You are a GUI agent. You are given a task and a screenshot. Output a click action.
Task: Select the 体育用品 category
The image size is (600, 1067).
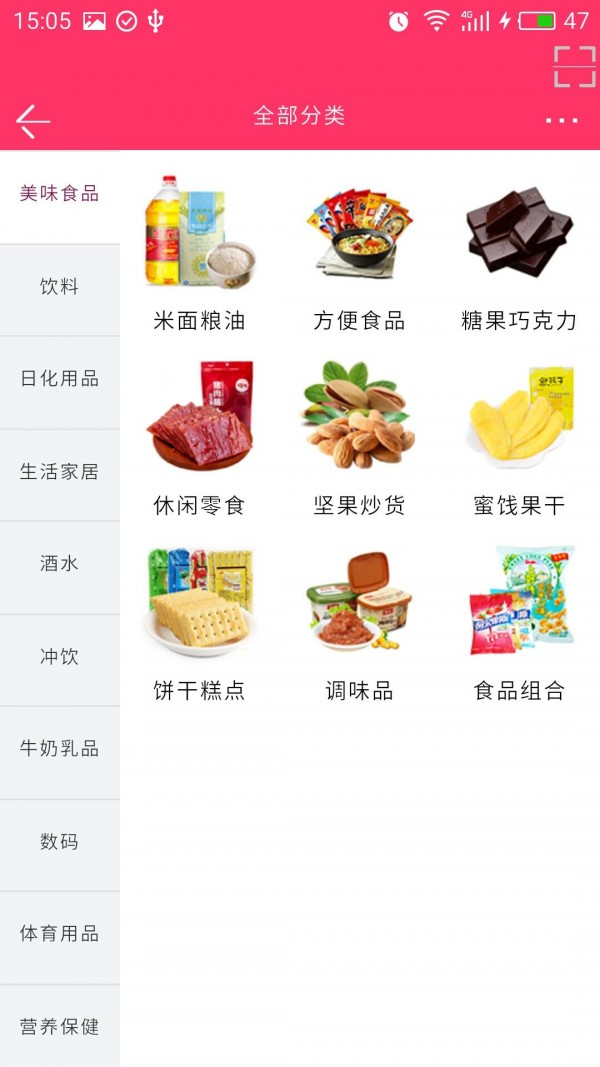(60, 934)
